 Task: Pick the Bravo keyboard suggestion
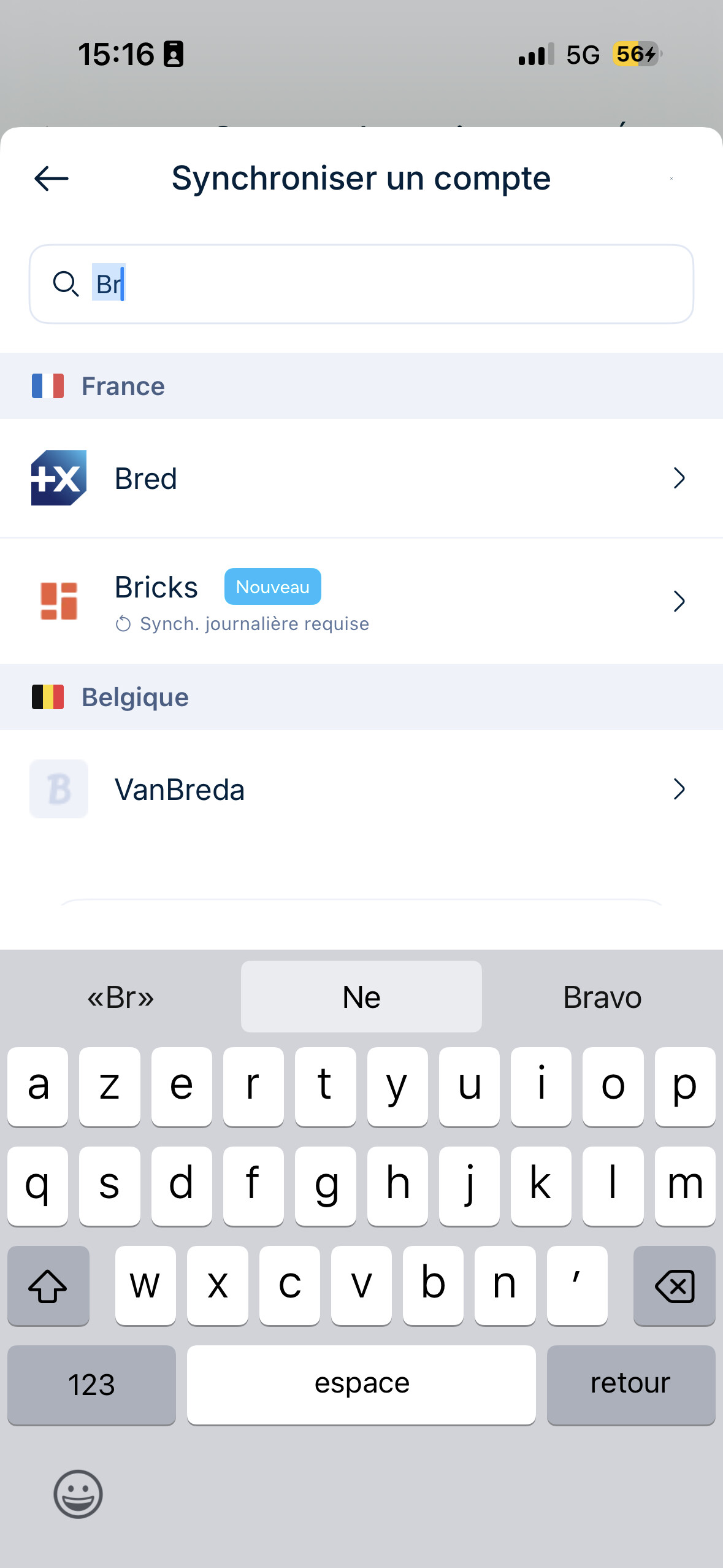602,997
